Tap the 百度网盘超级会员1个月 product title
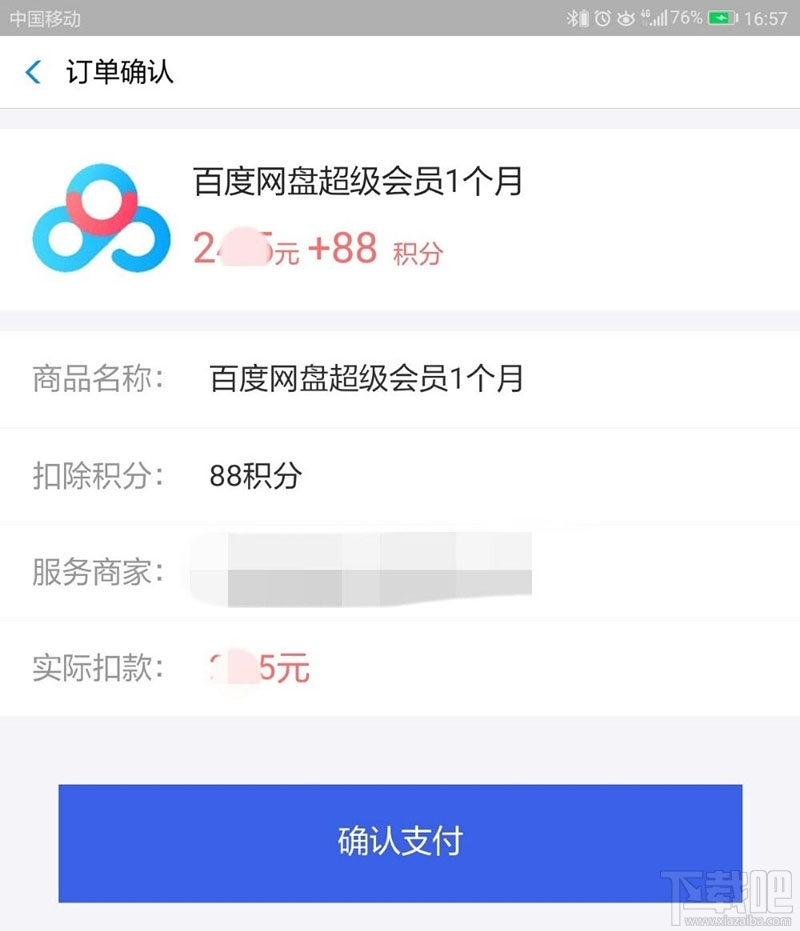Viewport: 800px width, 931px height. 358,184
